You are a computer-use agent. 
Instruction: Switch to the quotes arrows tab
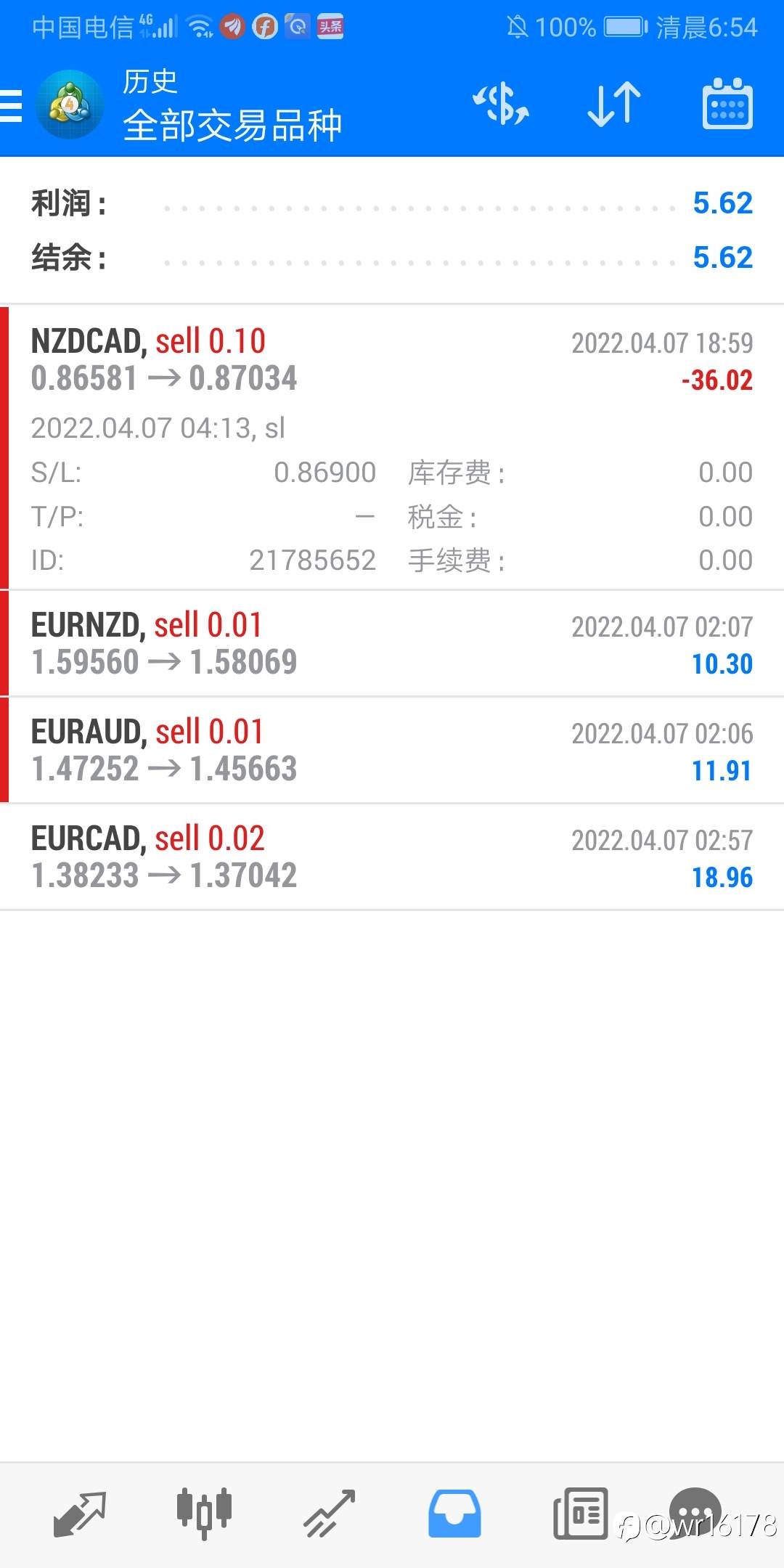coord(80,1514)
